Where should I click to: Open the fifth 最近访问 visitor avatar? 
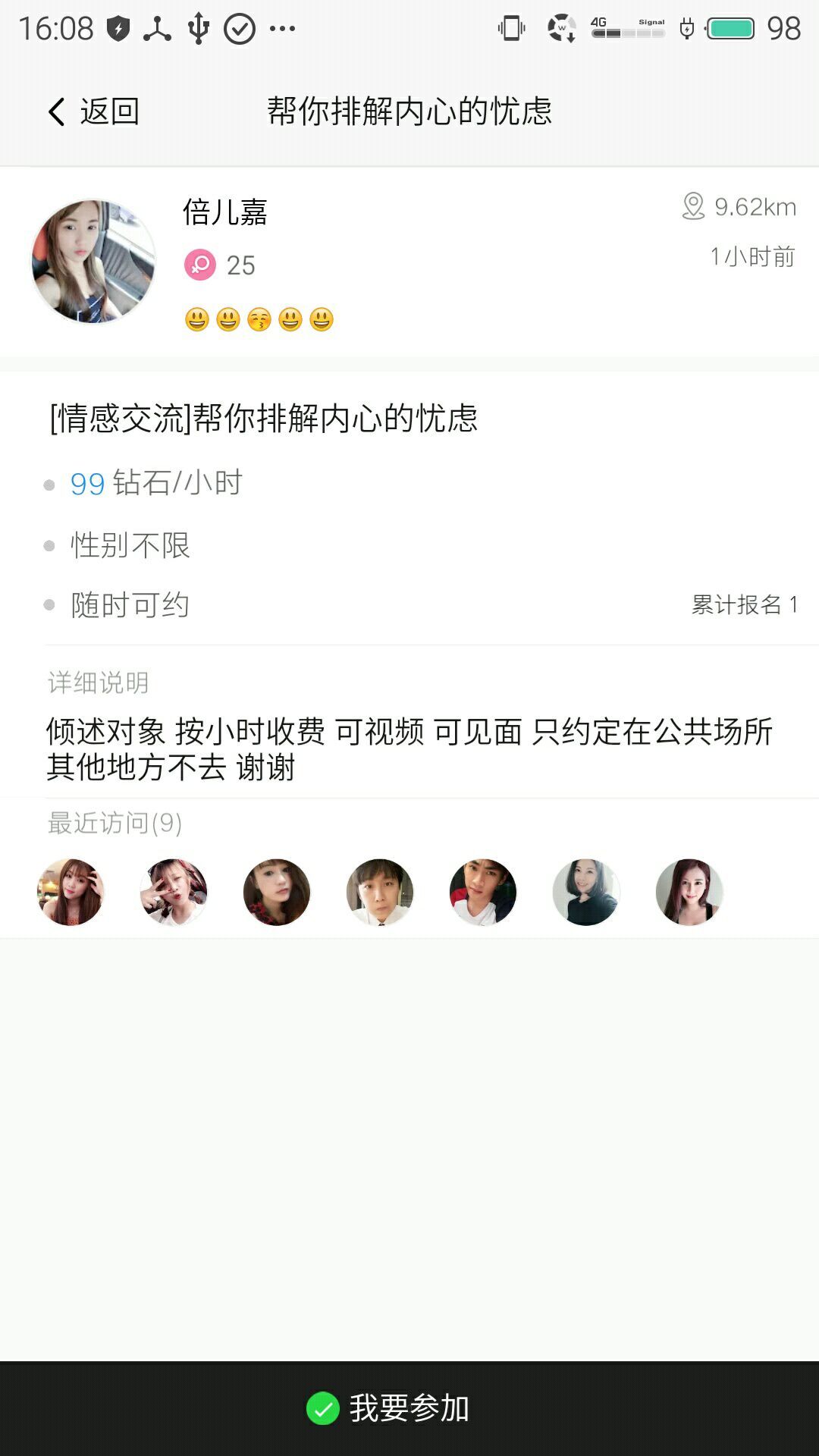[x=483, y=892]
